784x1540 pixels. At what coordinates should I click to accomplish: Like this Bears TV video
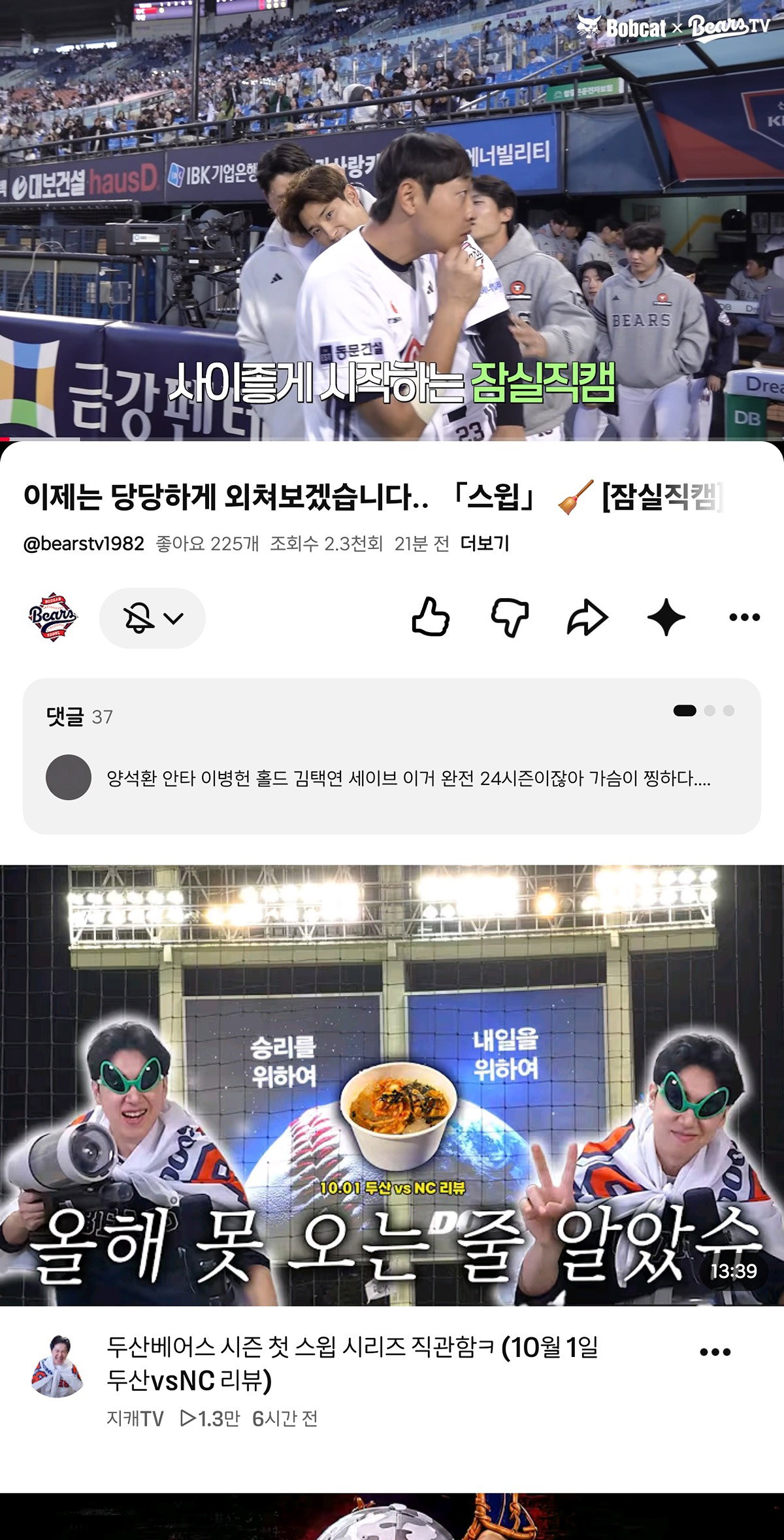[x=431, y=617]
